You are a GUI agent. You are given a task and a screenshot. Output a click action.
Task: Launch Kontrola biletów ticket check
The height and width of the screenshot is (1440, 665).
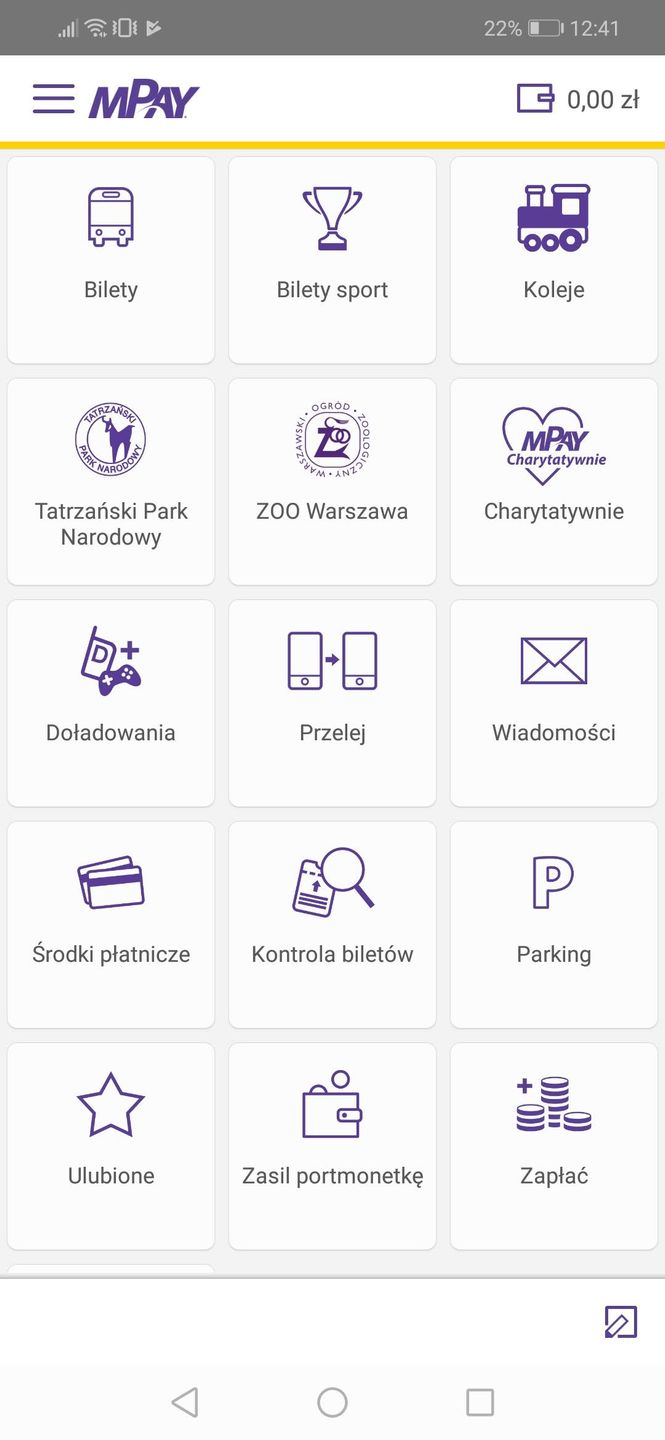click(332, 924)
